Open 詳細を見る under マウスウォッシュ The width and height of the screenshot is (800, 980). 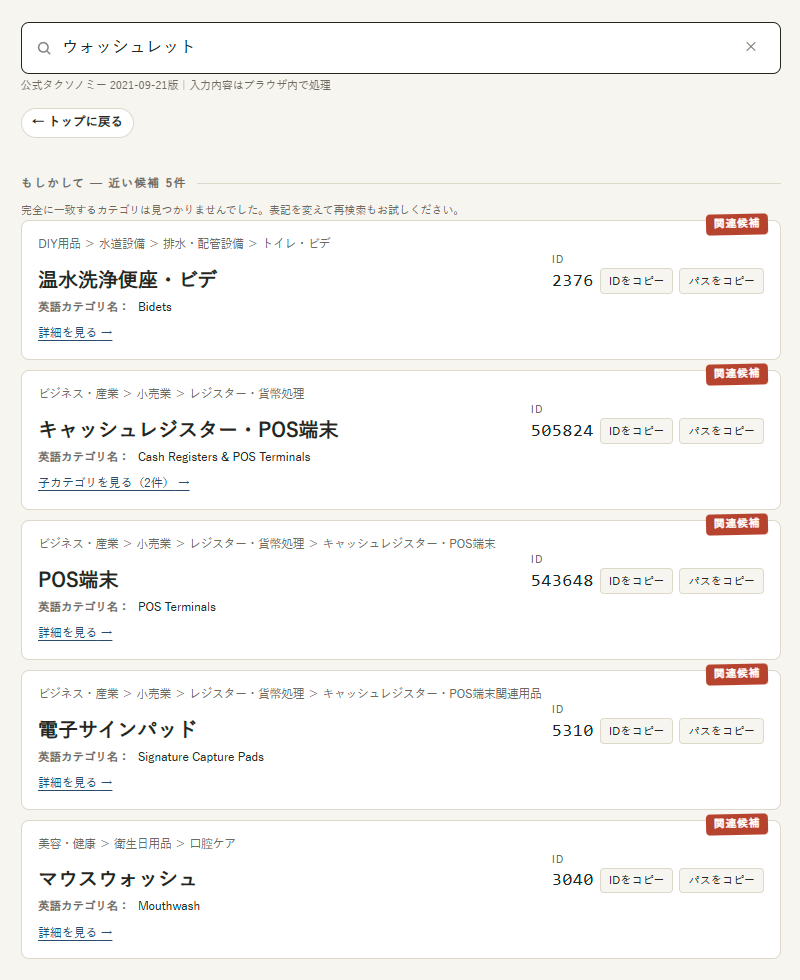tap(75, 932)
